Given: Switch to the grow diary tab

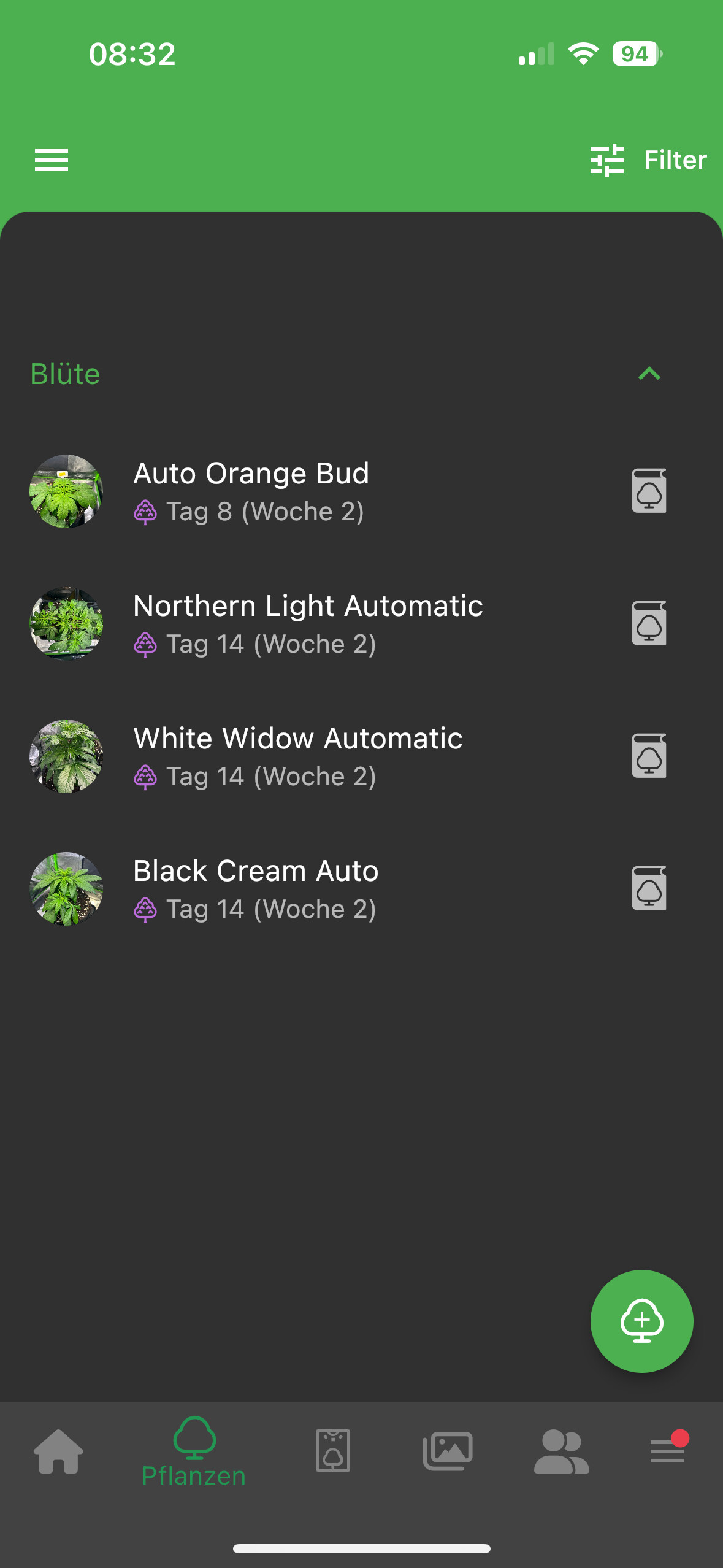Looking at the screenshot, I should click(333, 1451).
